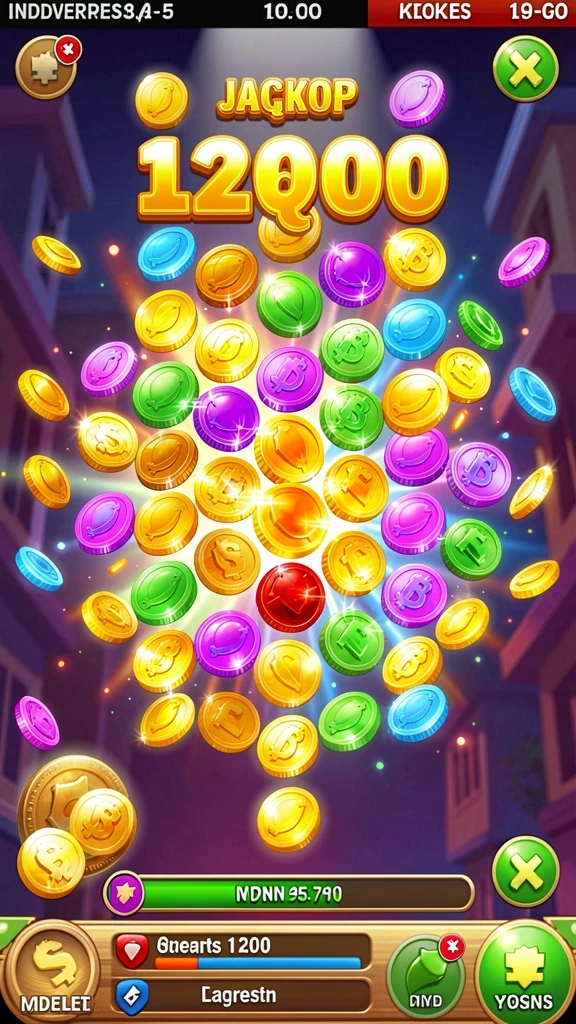The width and height of the screenshot is (576, 1024).
Task: Open the MDELET coin button
Action: click(x=54, y=970)
